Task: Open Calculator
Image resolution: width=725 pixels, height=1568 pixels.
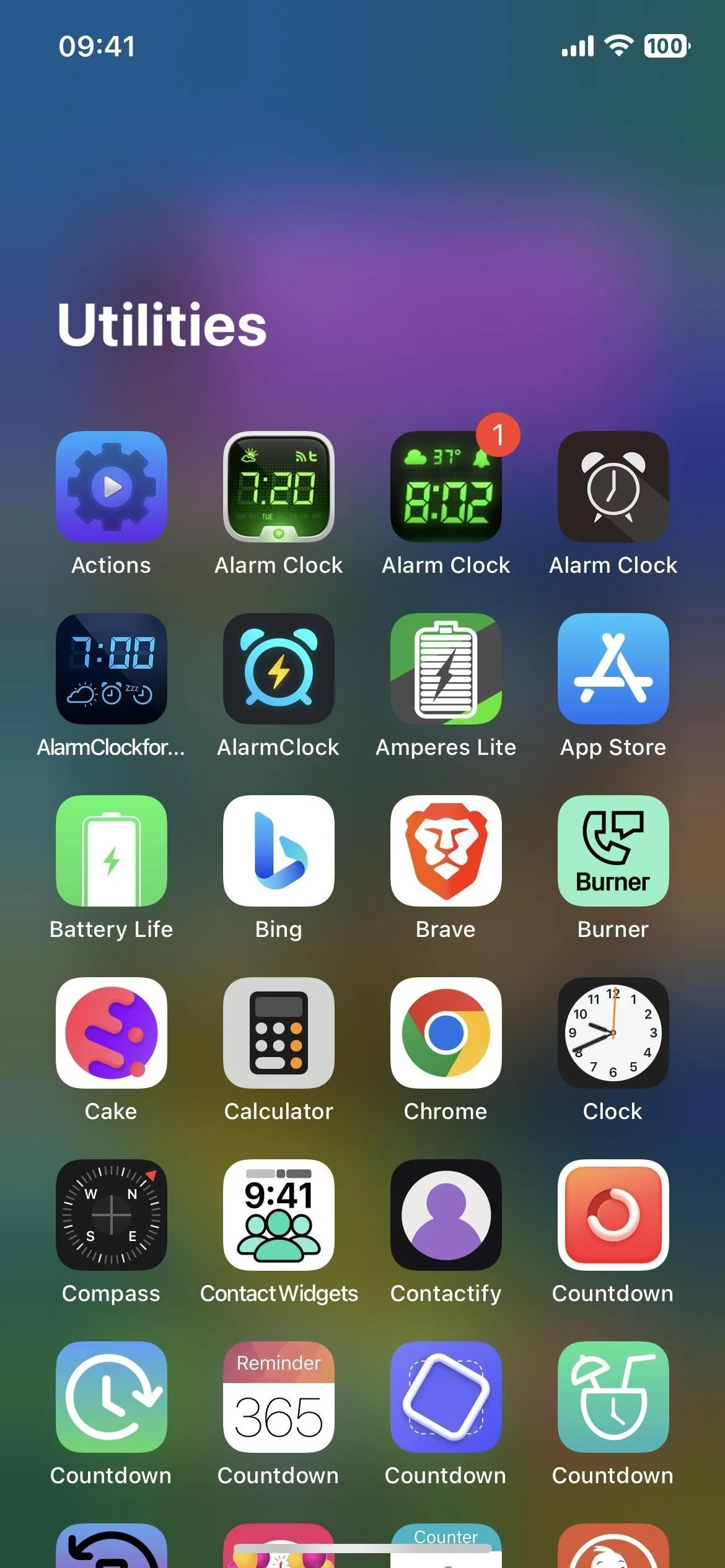Action: [279, 1033]
